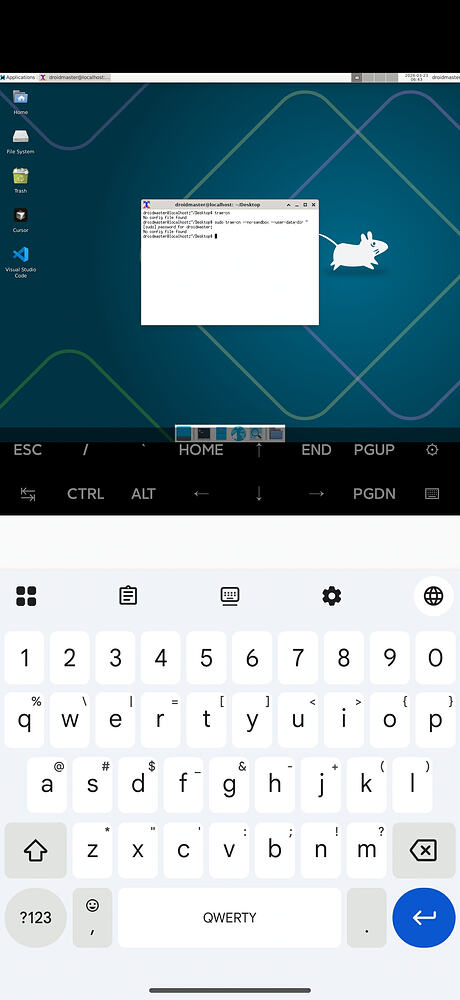Tap the PGDN key
The width and height of the screenshot is (460, 1000).
tap(374, 494)
